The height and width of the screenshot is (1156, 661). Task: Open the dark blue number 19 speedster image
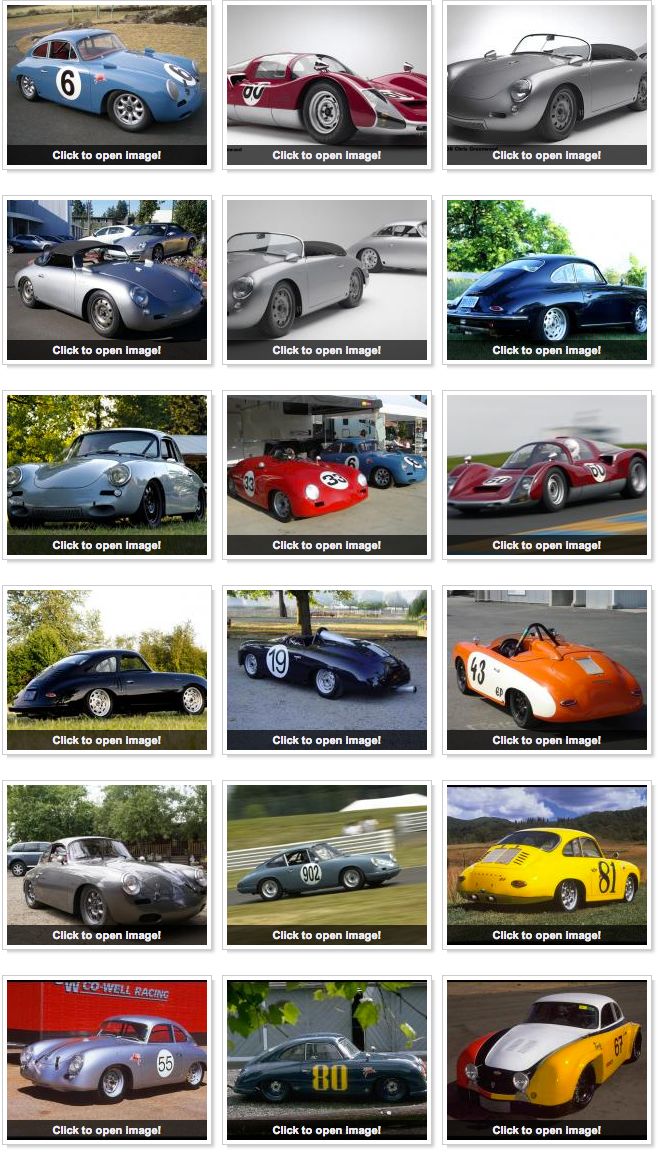click(326, 669)
